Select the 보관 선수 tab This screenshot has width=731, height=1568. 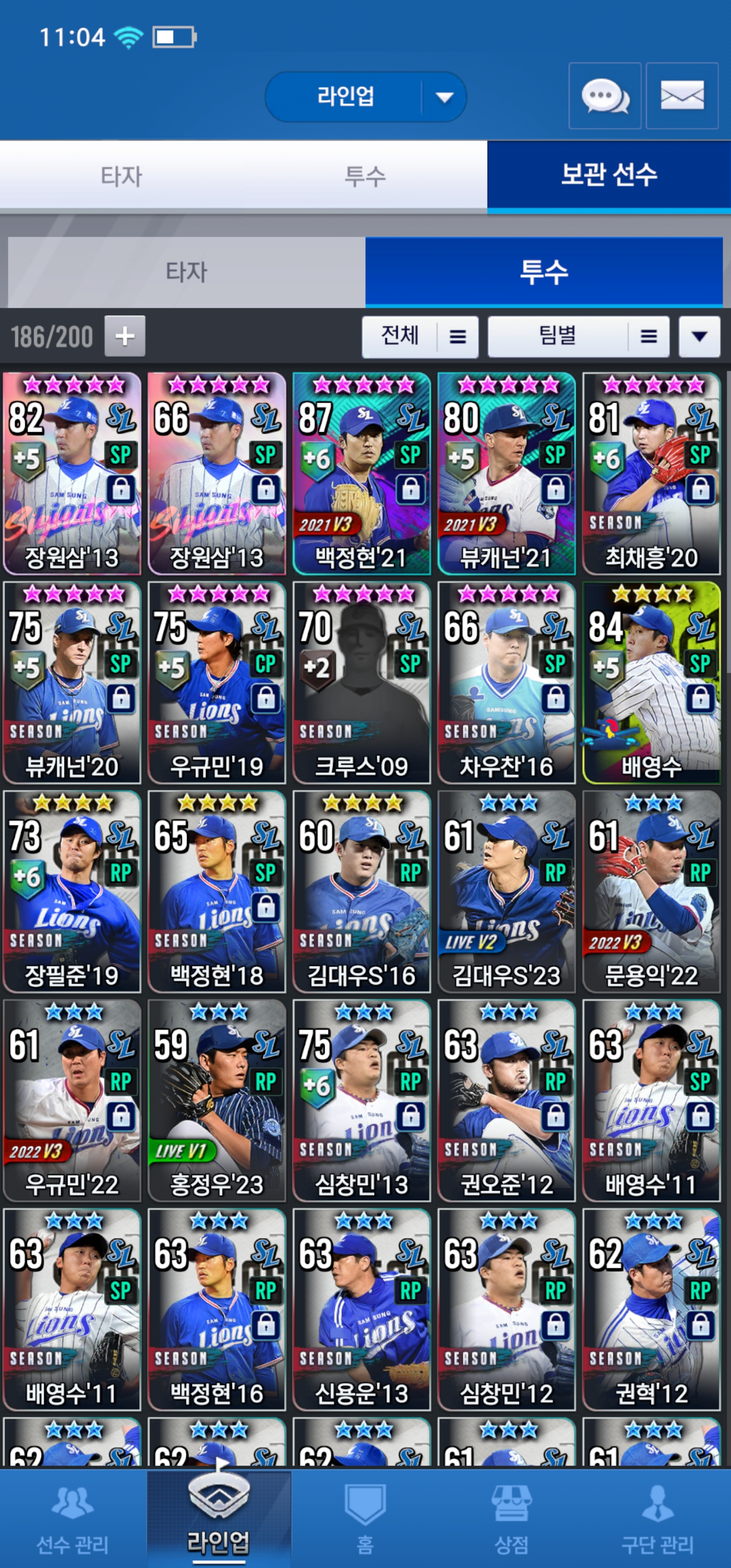(x=609, y=175)
